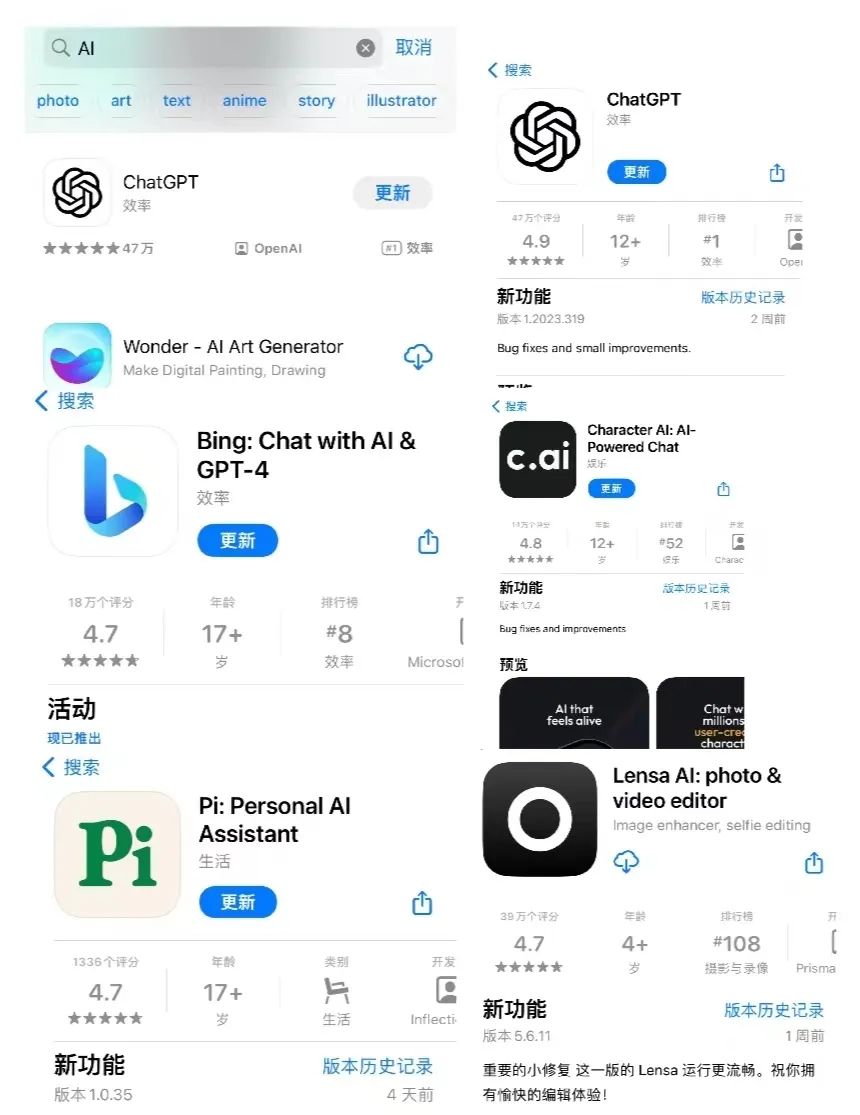Tap the share icon for Pi assistant

click(422, 901)
